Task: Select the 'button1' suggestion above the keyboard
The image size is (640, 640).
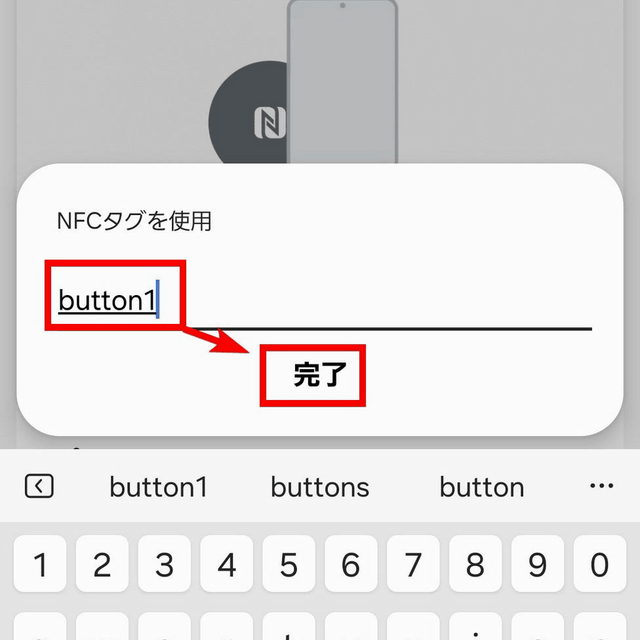Action: 158,487
